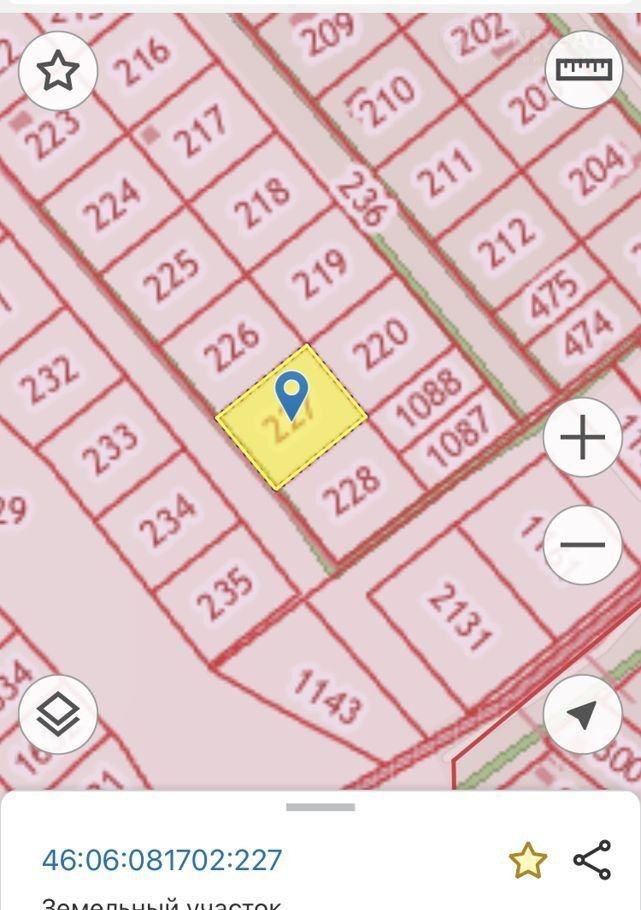Zoom in the map with plus button
The height and width of the screenshot is (910, 641).
click(583, 437)
